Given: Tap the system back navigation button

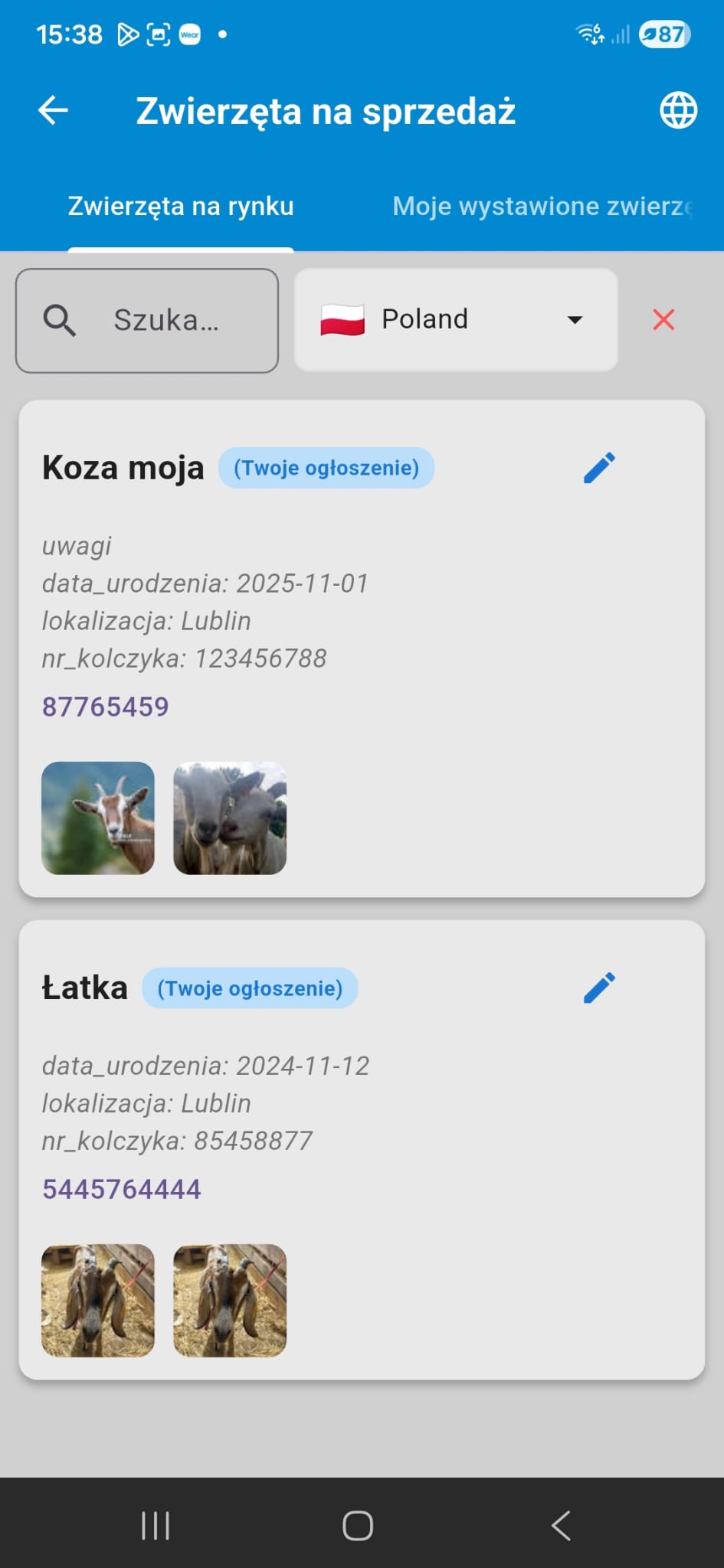Looking at the screenshot, I should [560, 1524].
